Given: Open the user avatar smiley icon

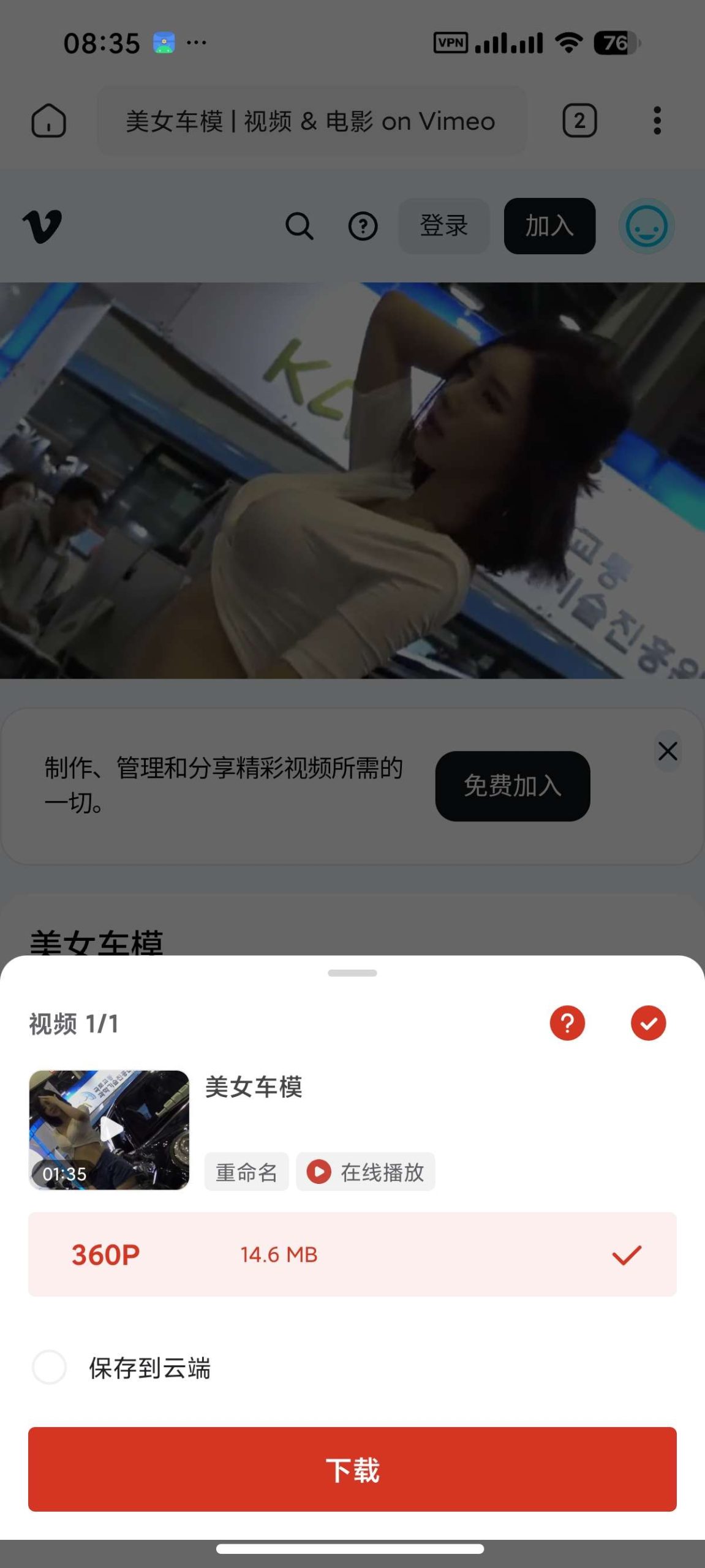Looking at the screenshot, I should pyautogui.click(x=646, y=226).
